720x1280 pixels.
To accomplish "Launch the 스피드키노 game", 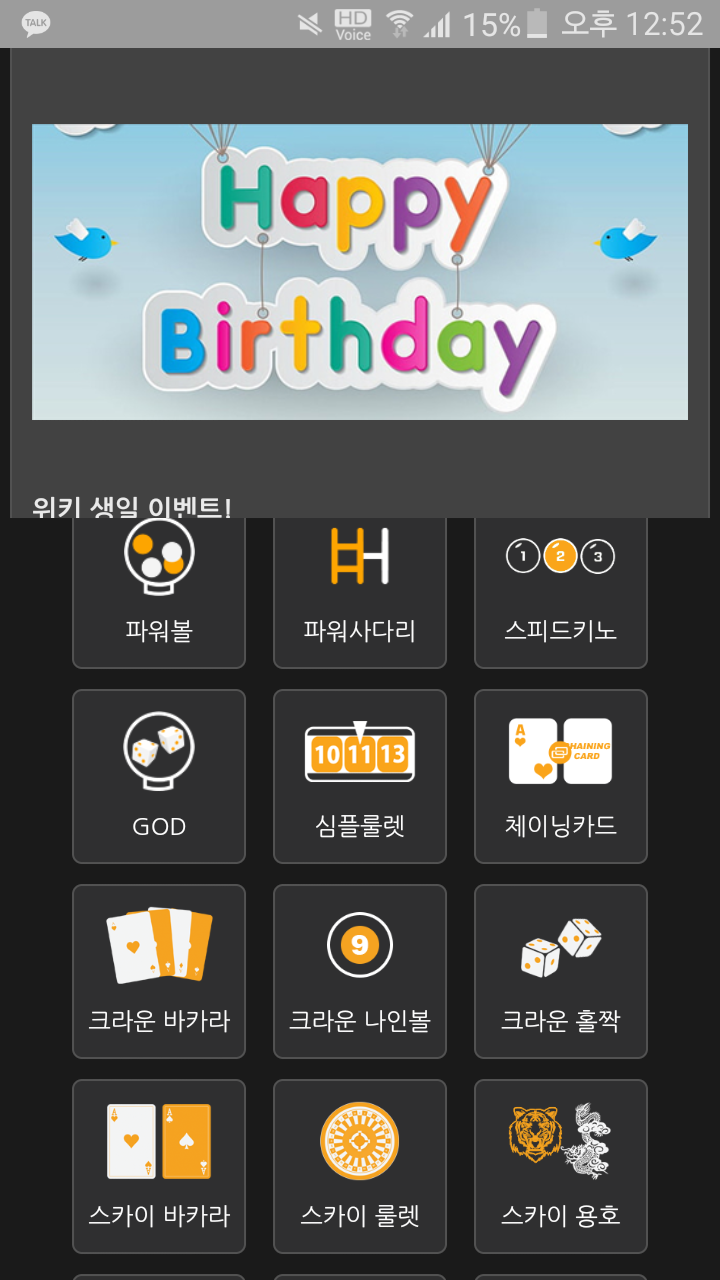I will point(560,592).
